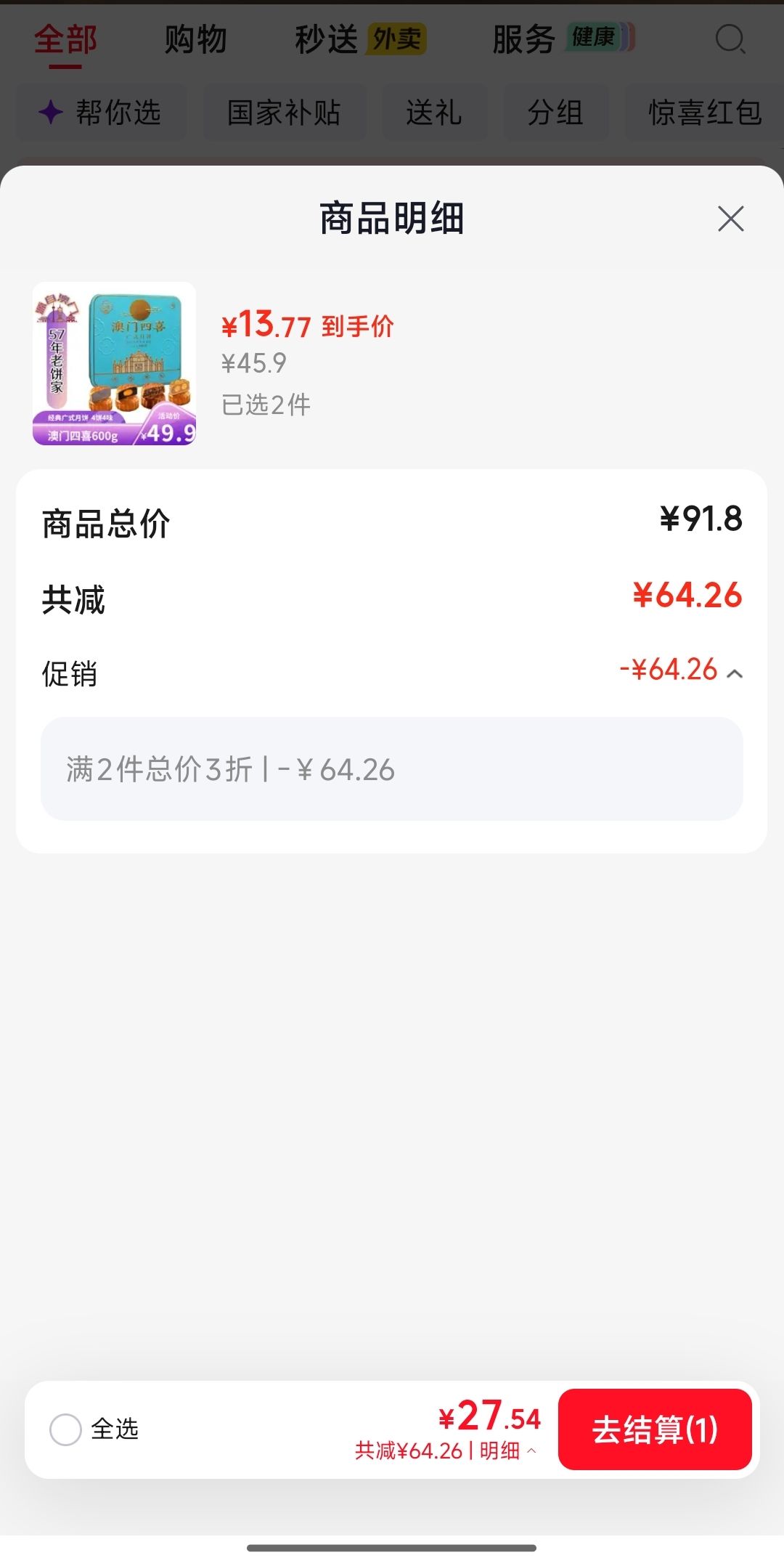Toggle the 明细 price breakdown link
The image size is (784, 1566).
pos(507,1451)
